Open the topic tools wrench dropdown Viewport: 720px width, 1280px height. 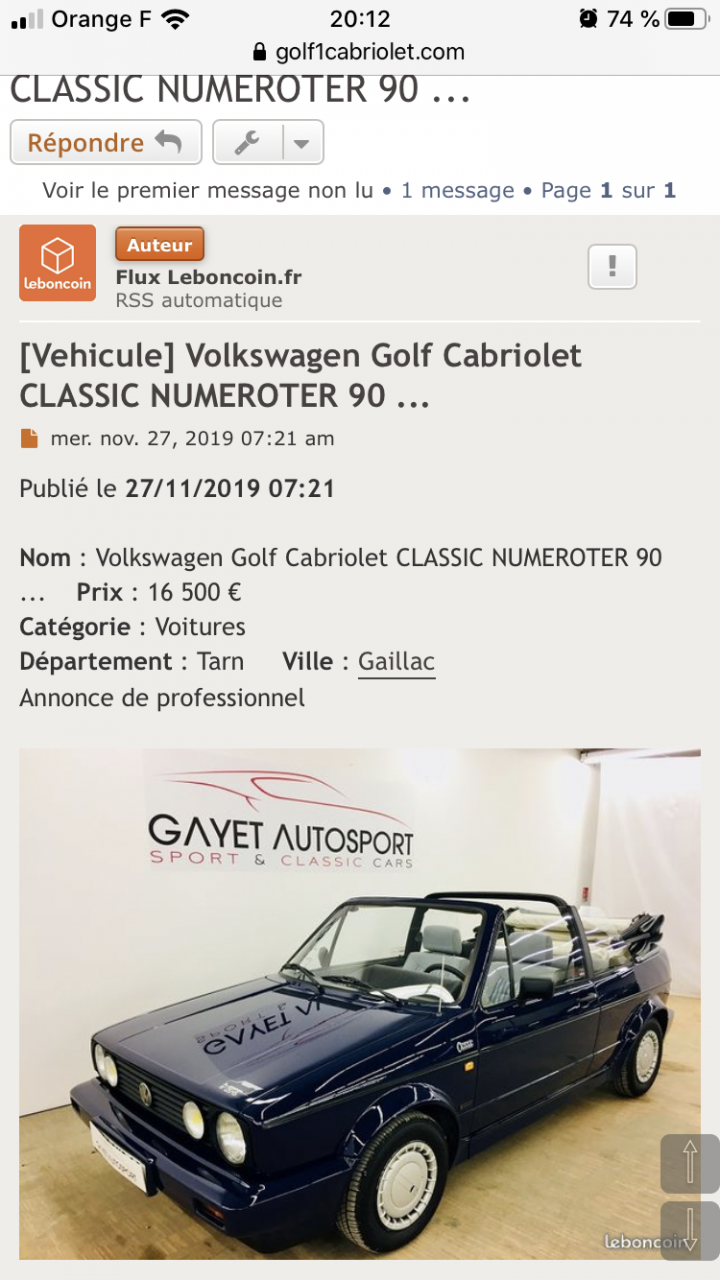(268, 143)
